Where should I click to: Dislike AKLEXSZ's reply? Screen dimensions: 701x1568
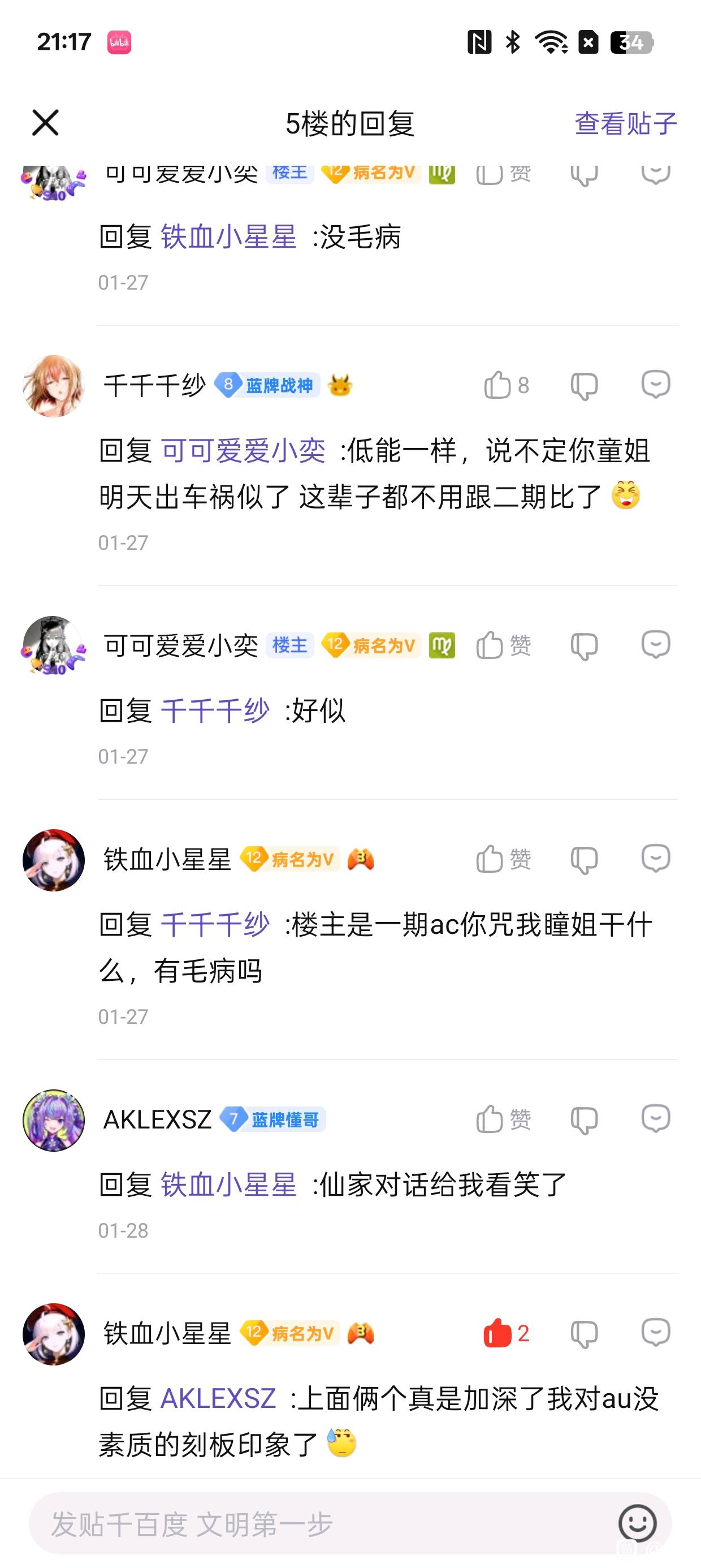tap(584, 1121)
